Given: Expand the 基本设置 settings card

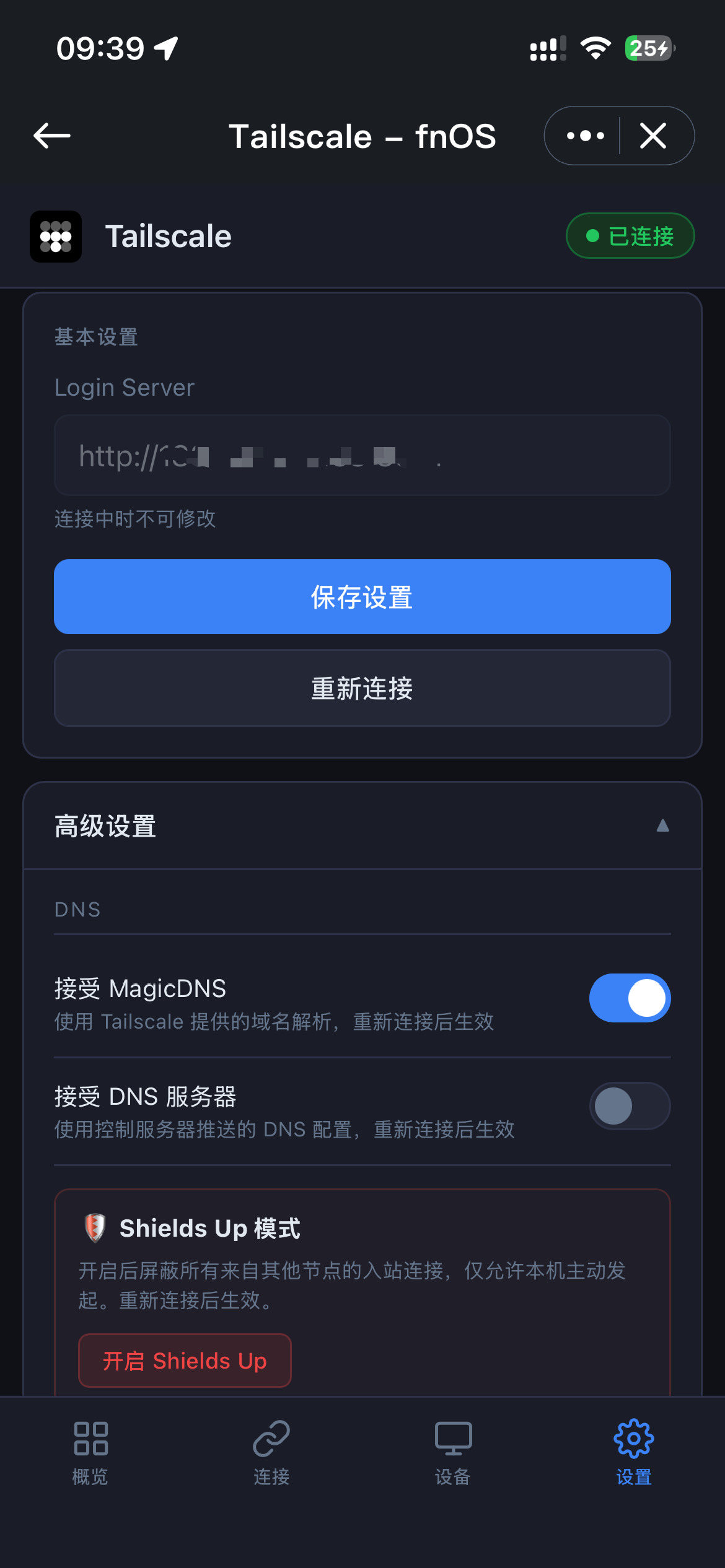Looking at the screenshot, I should click(96, 336).
